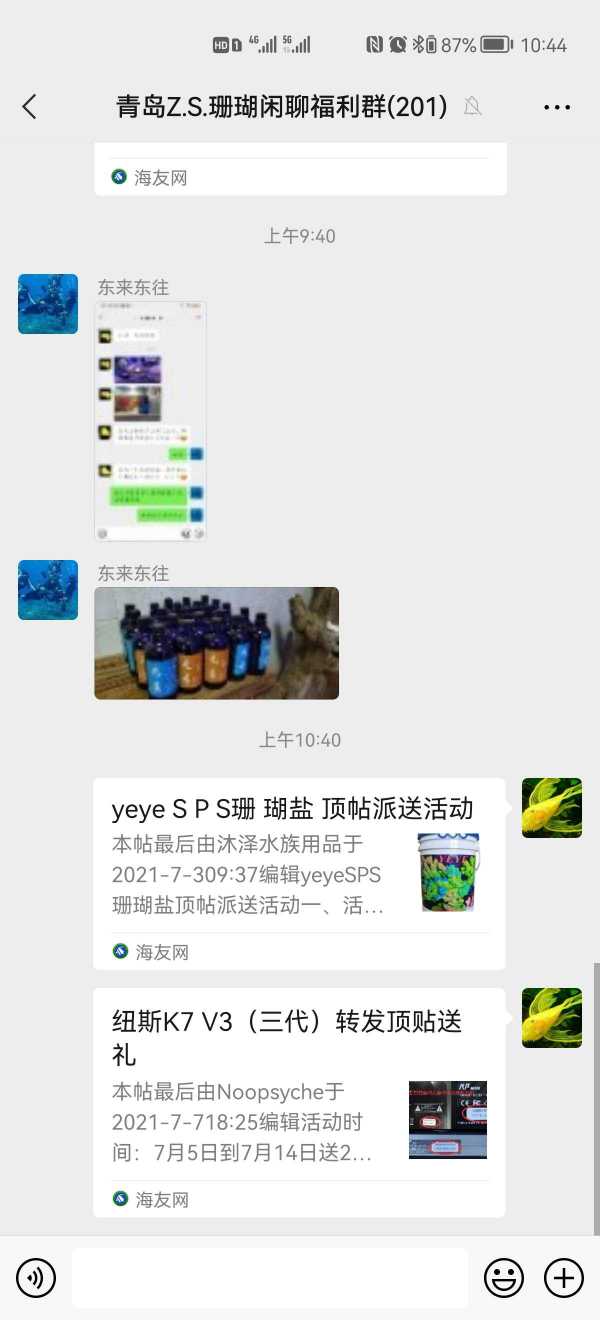This screenshot has width=600, height=1320.
Task: View the bottles photo sent by 东来东往
Action: pos(216,643)
